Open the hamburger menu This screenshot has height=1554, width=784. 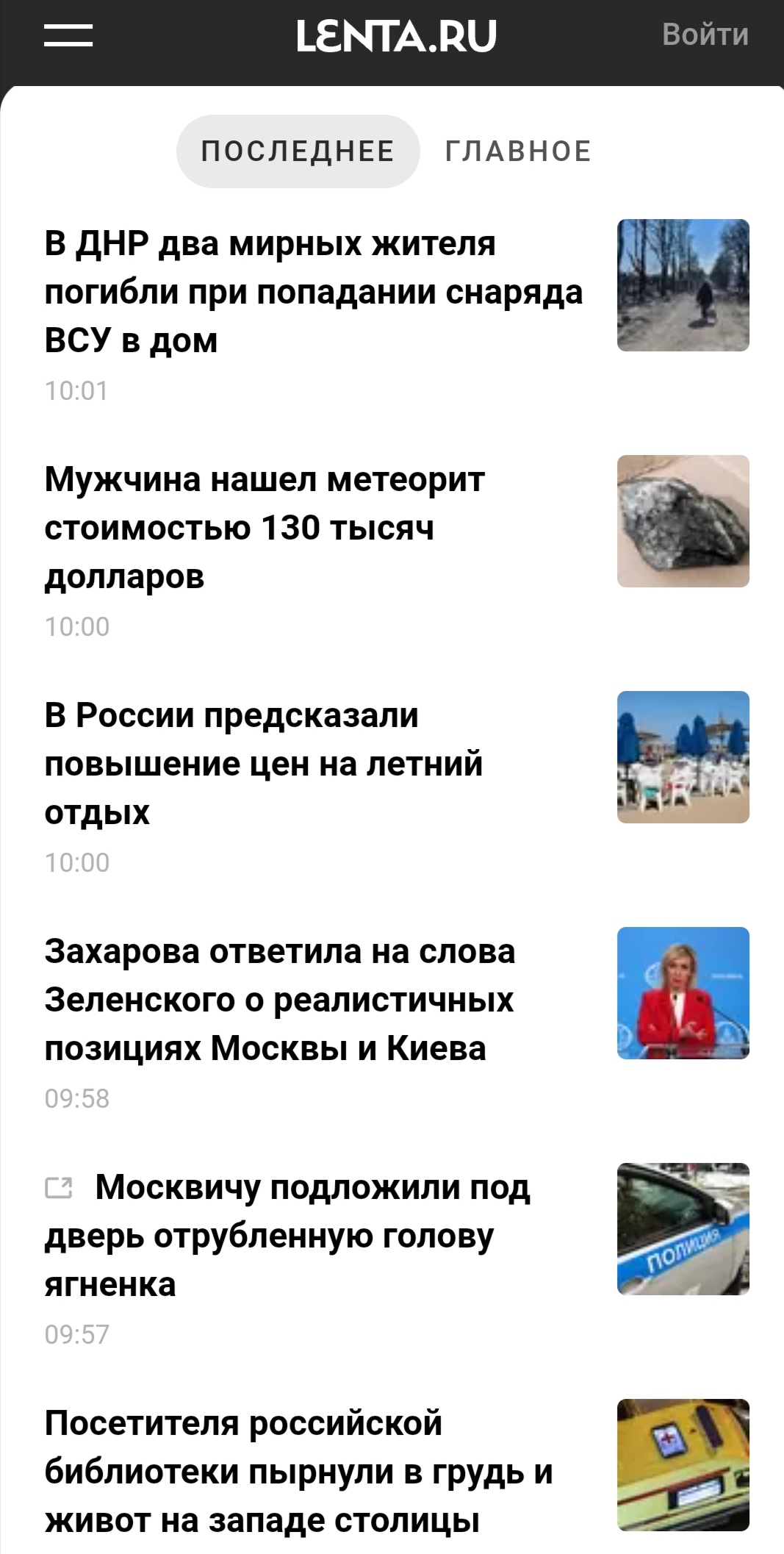point(68,35)
